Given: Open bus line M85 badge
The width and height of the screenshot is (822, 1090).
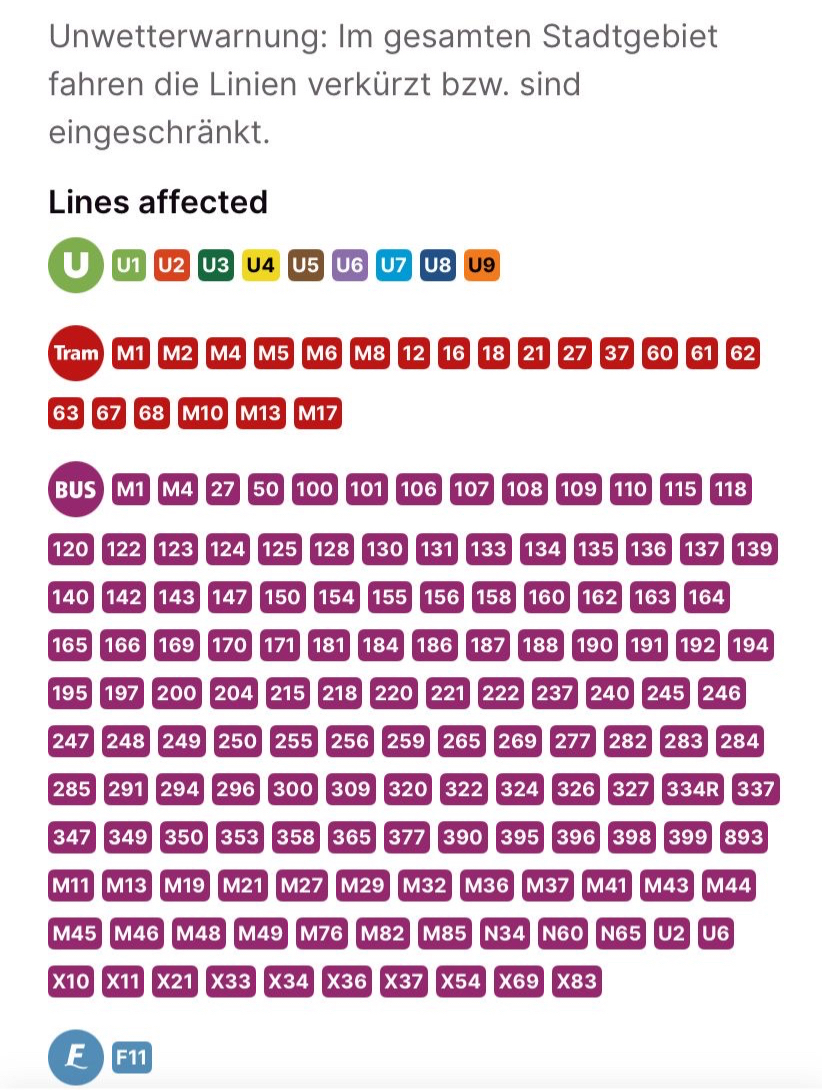Looking at the screenshot, I should tap(444, 933).
